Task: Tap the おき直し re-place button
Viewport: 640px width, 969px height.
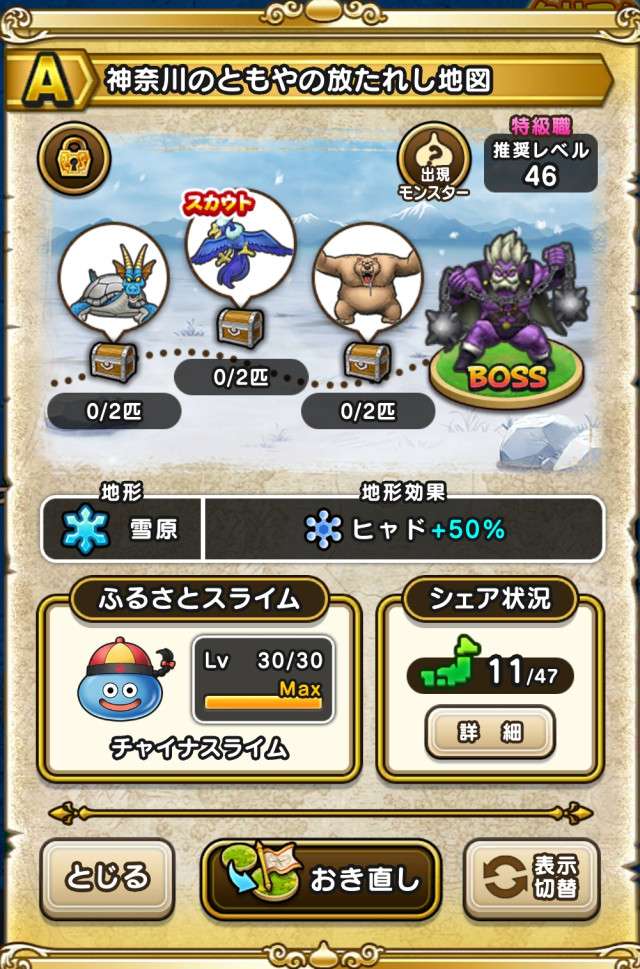Action: (x=321, y=879)
